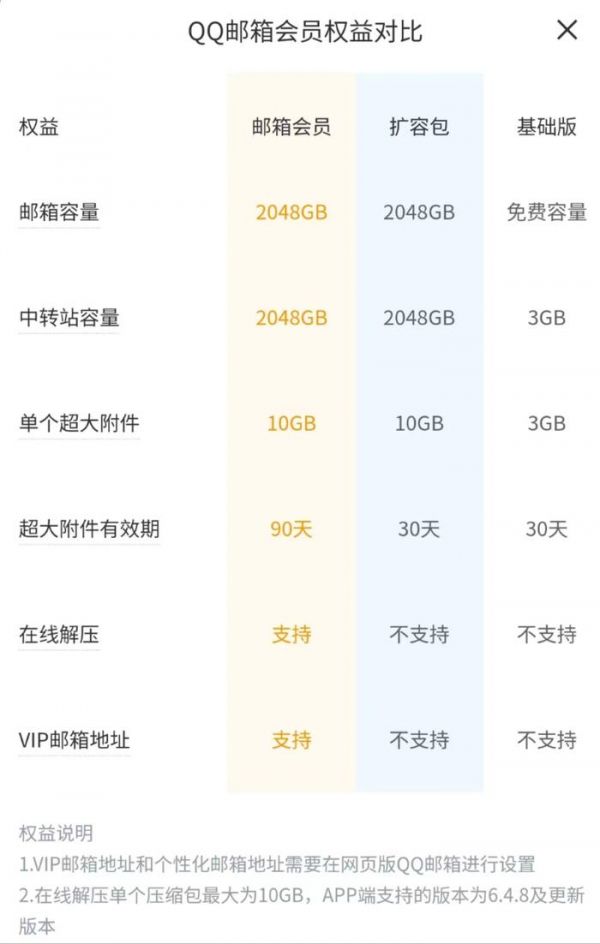The height and width of the screenshot is (944, 600).
Task: Open the 邮箱容量 explanation
Action: pos(59,213)
